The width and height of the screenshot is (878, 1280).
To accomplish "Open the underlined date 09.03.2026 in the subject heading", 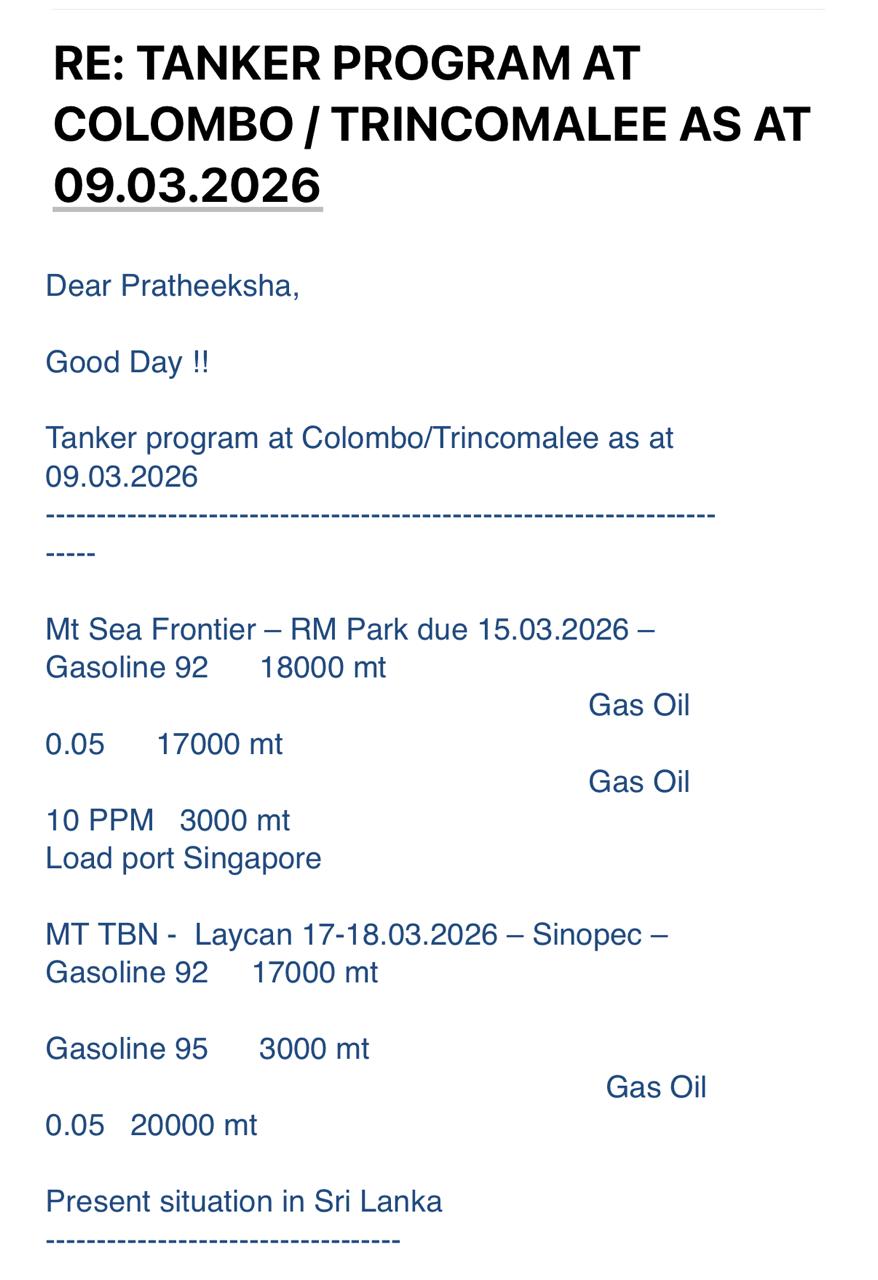I will 187,185.
